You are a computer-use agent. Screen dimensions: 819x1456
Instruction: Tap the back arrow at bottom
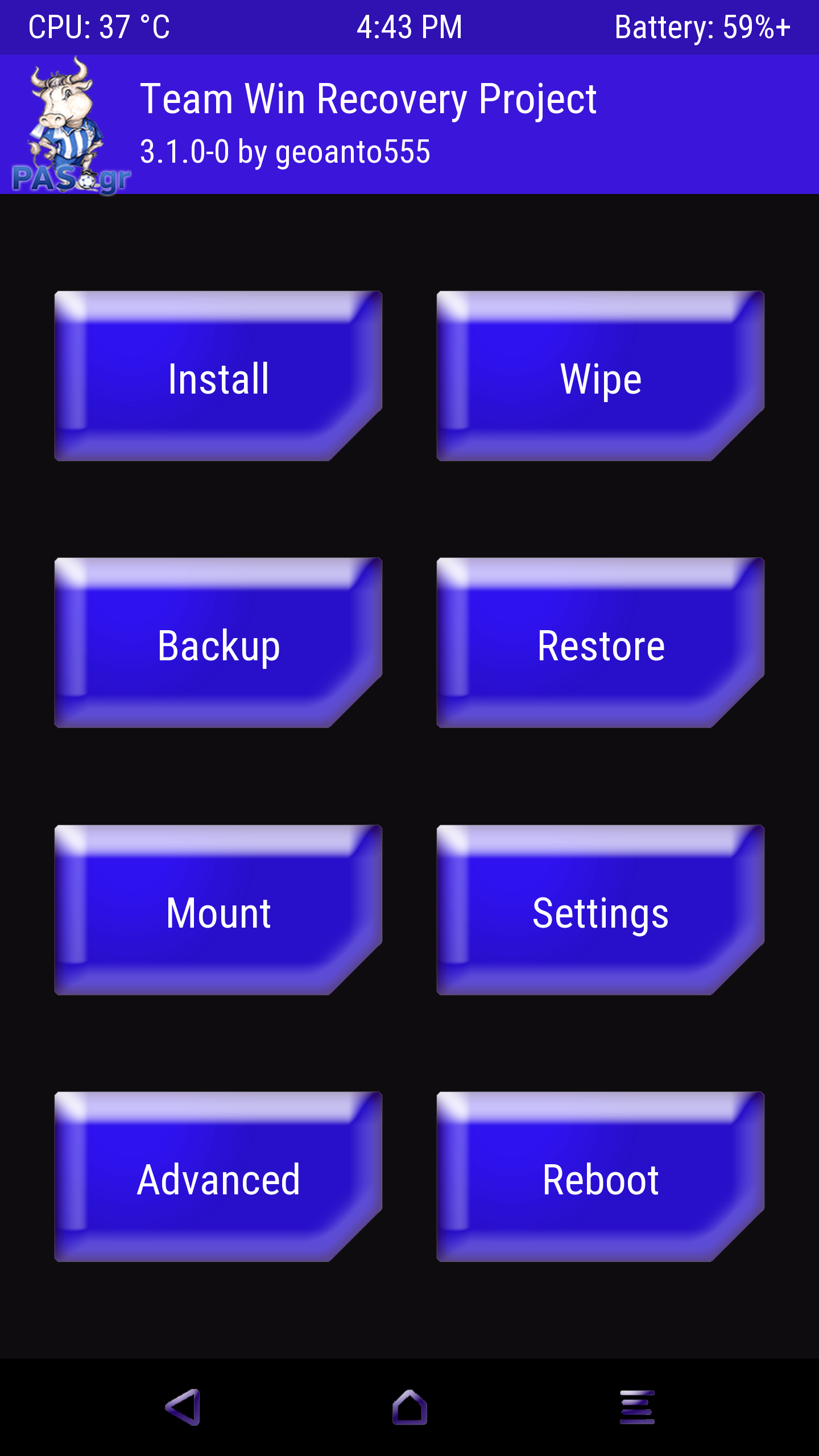tap(183, 1407)
